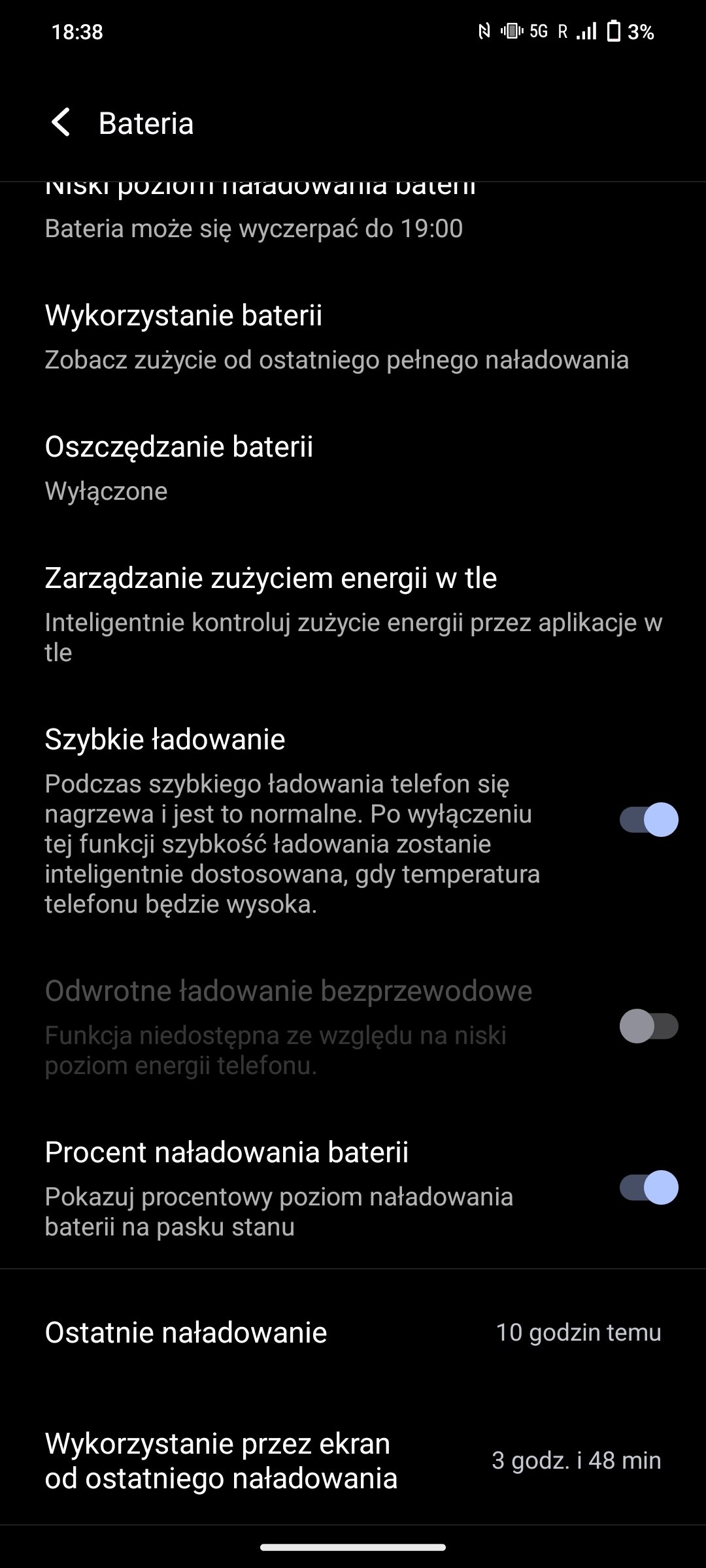
Task: Disable Procent naładowania baterii toggle
Action: point(648,1187)
